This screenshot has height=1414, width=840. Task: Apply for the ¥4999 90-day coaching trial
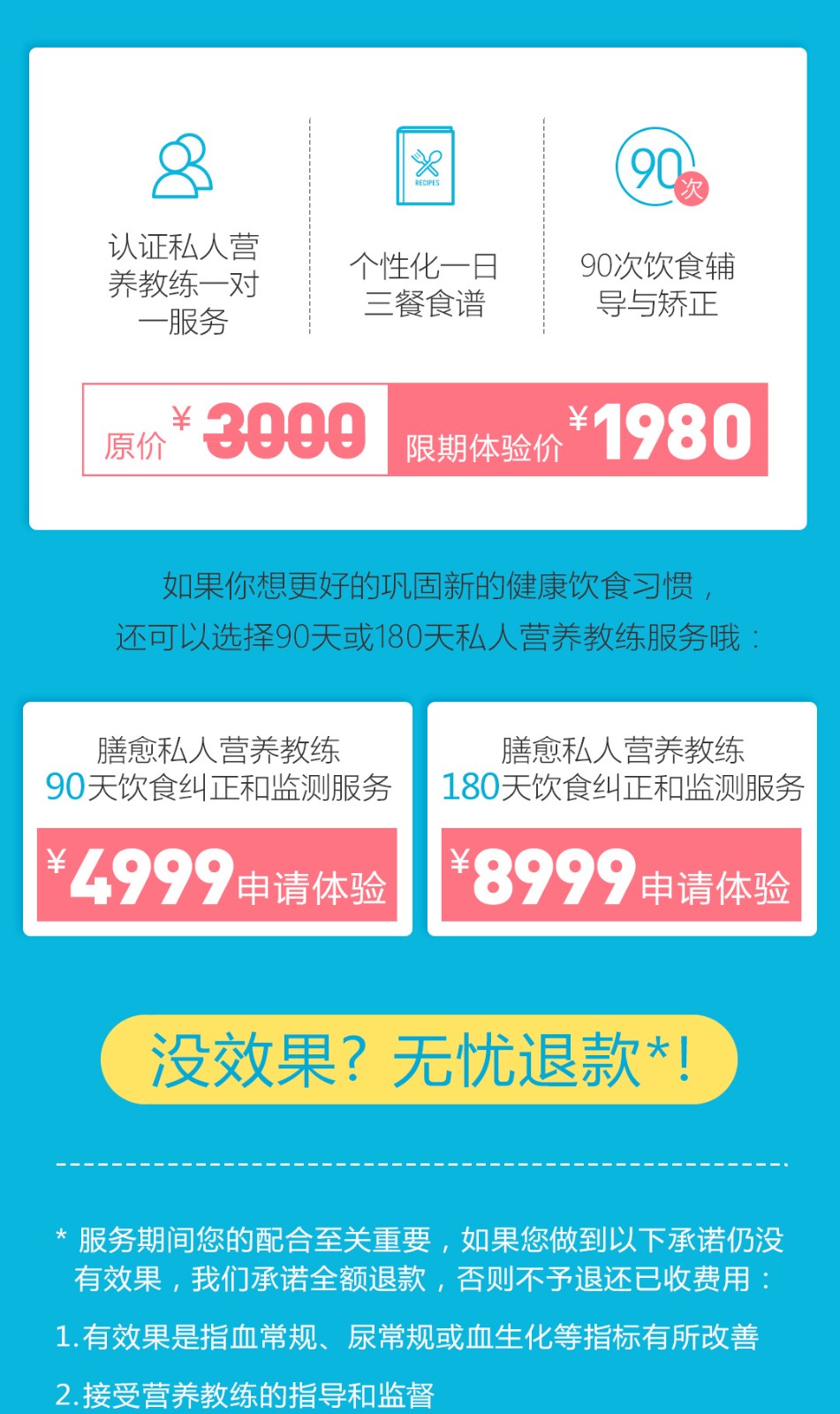click(x=217, y=875)
